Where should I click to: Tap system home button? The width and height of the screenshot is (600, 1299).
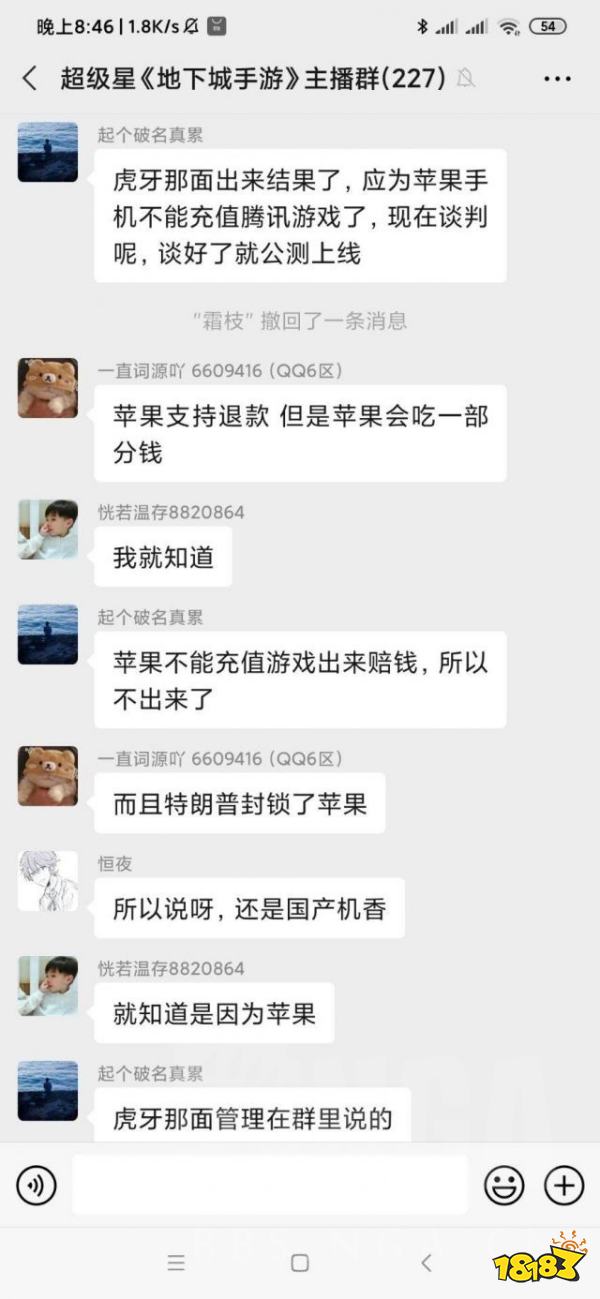[299, 1262]
